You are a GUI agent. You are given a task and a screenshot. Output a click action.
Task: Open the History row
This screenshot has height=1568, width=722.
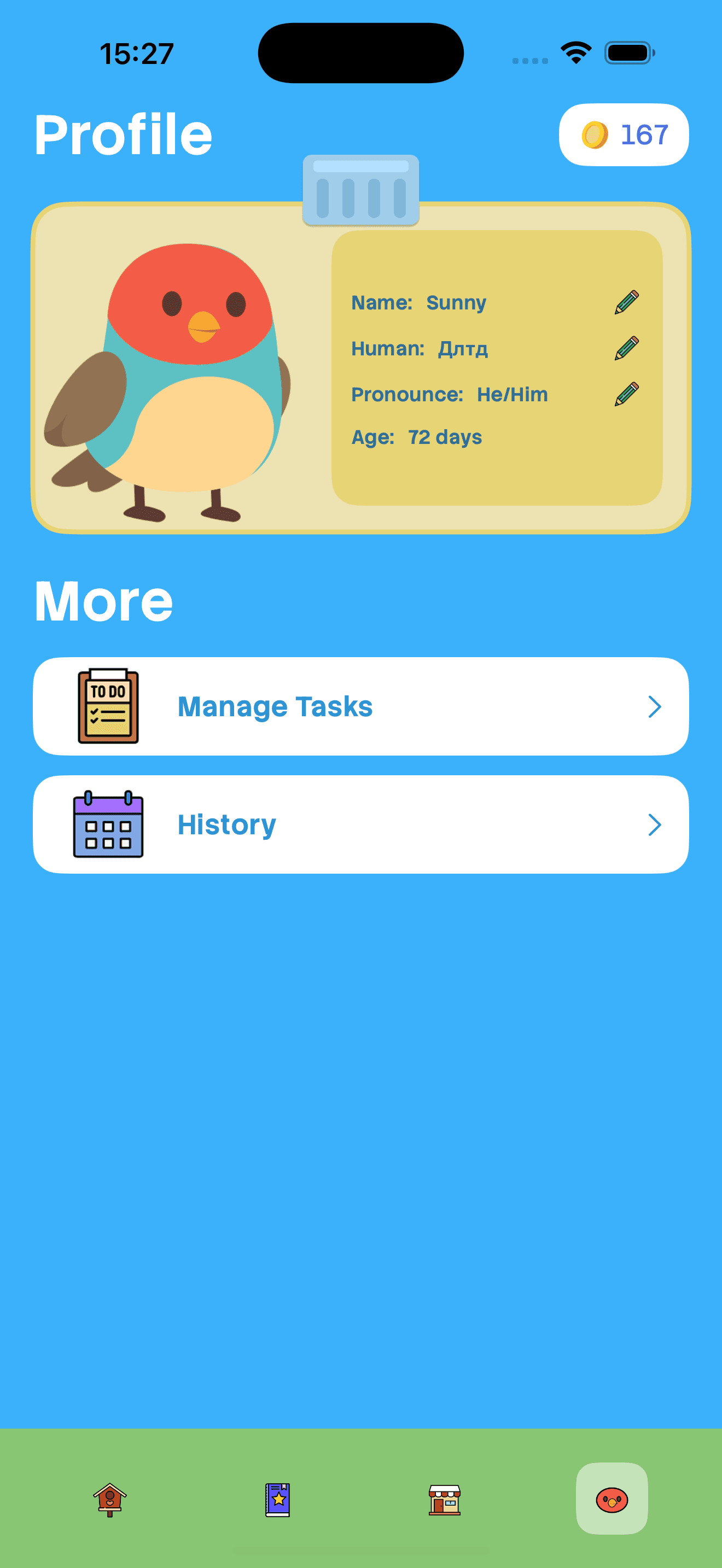click(360, 824)
